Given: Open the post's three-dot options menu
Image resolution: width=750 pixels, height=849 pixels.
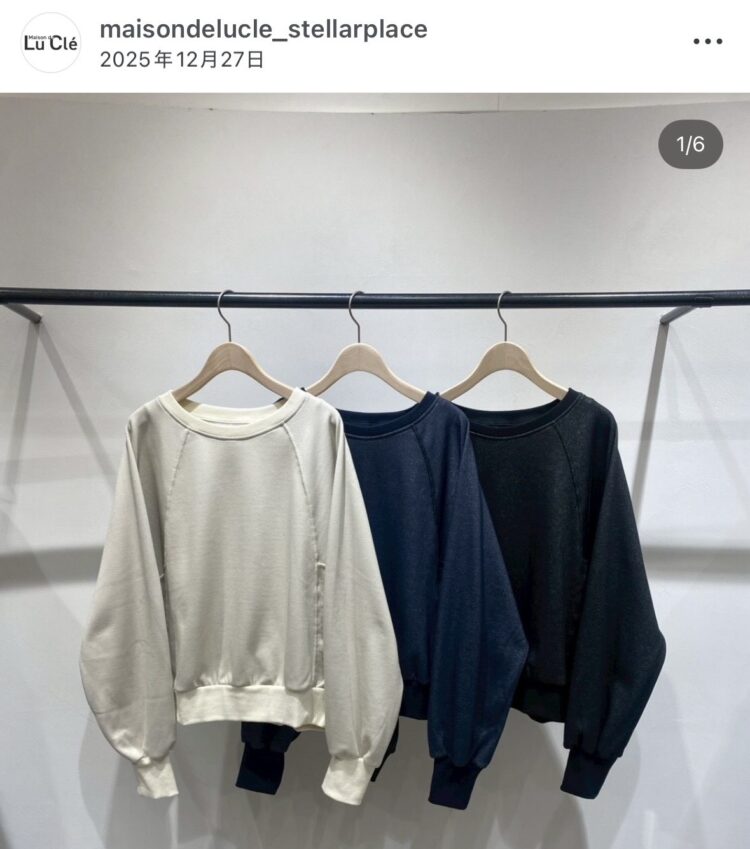Looking at the screenshot, I should (707, 42).
